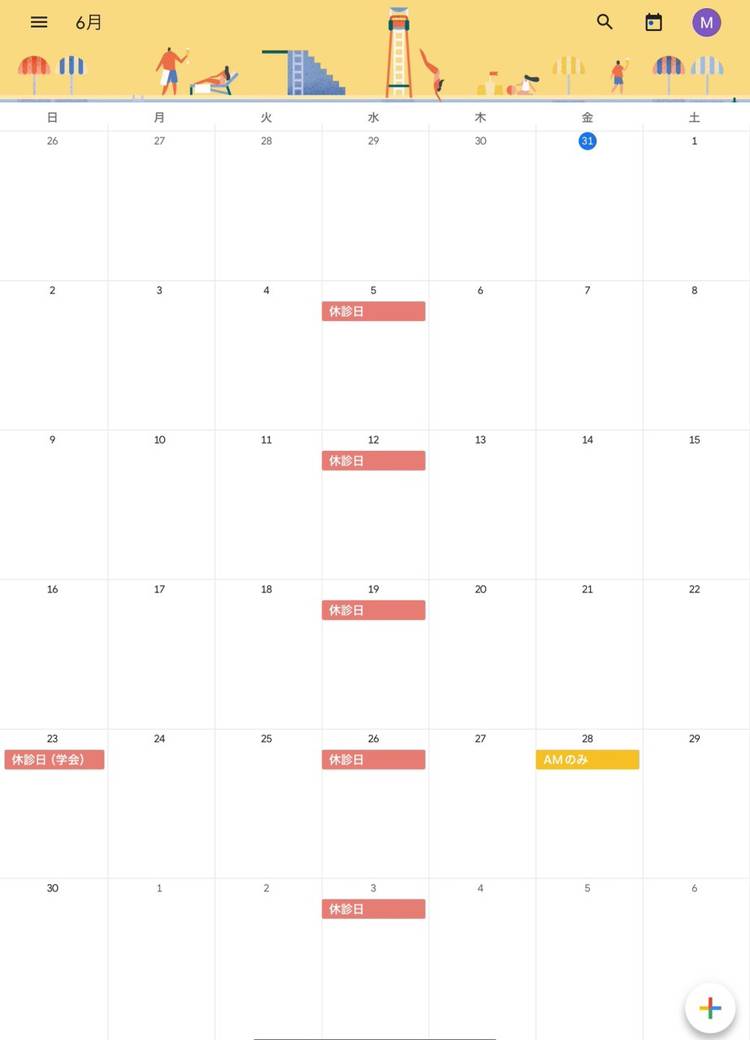Viewport: 750px width, 1040px height.
Task: Expand the 6月 month dropdown
Action: click(89, 22)
